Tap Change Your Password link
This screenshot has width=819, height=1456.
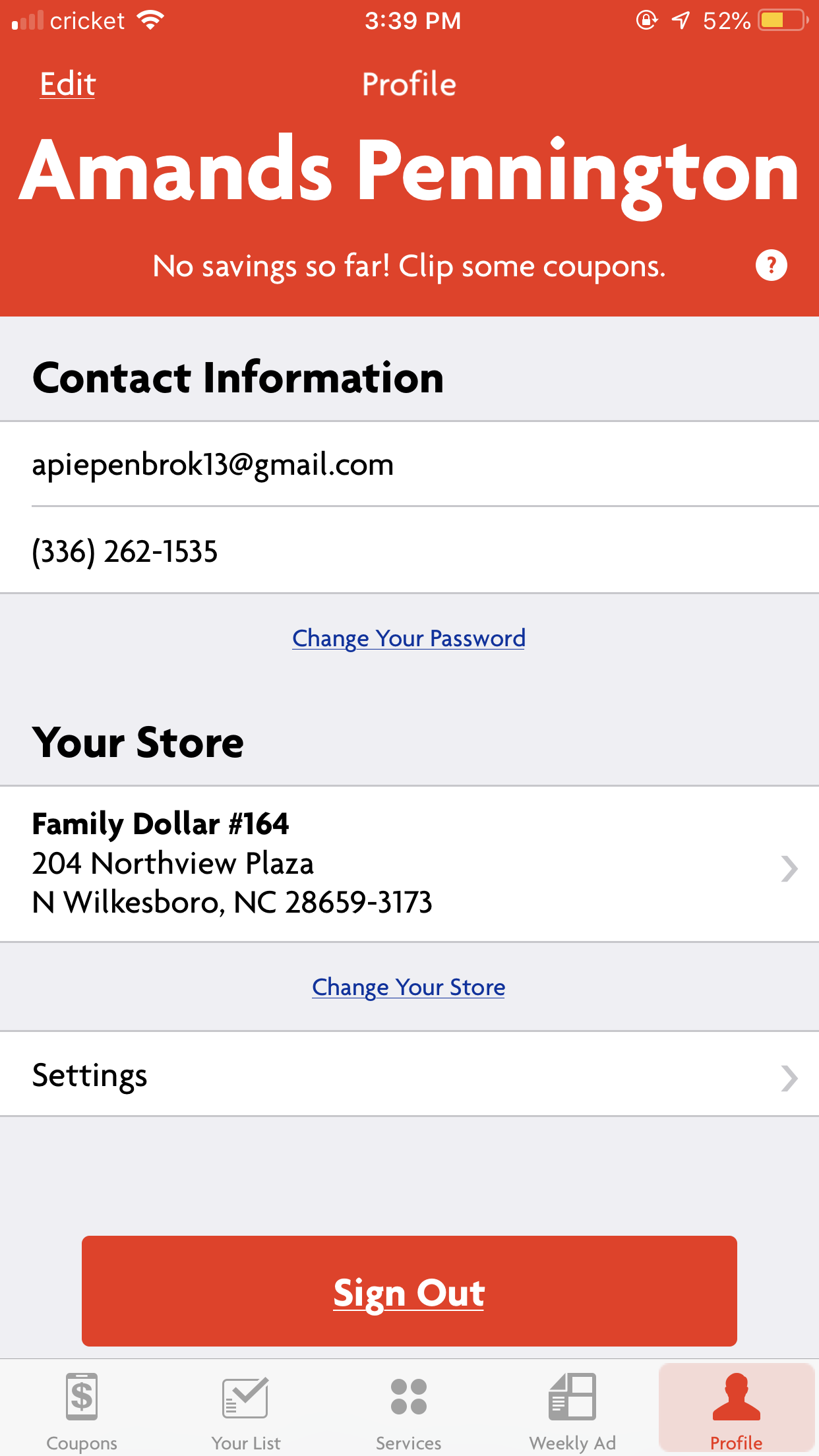click(409, 638)
